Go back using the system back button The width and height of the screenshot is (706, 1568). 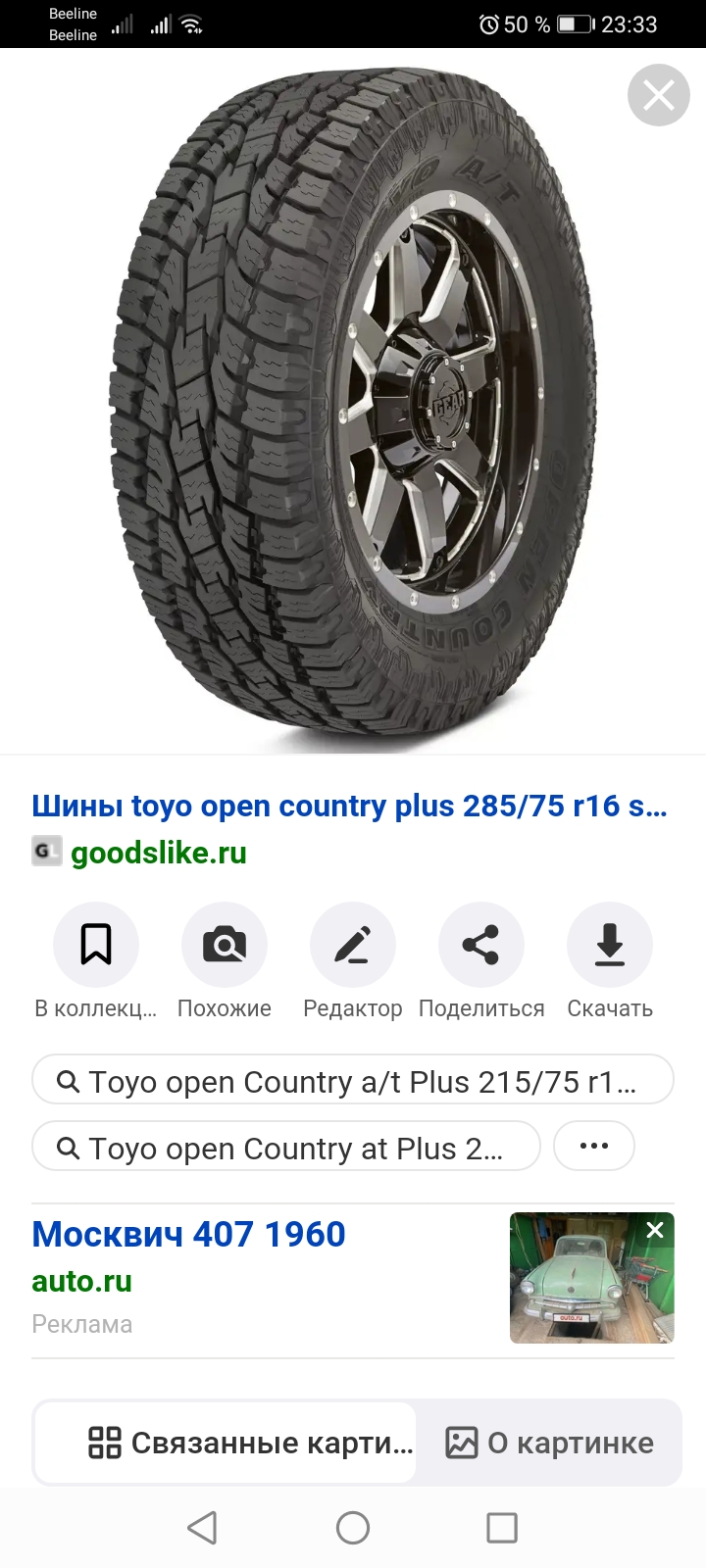(202, 1527)
